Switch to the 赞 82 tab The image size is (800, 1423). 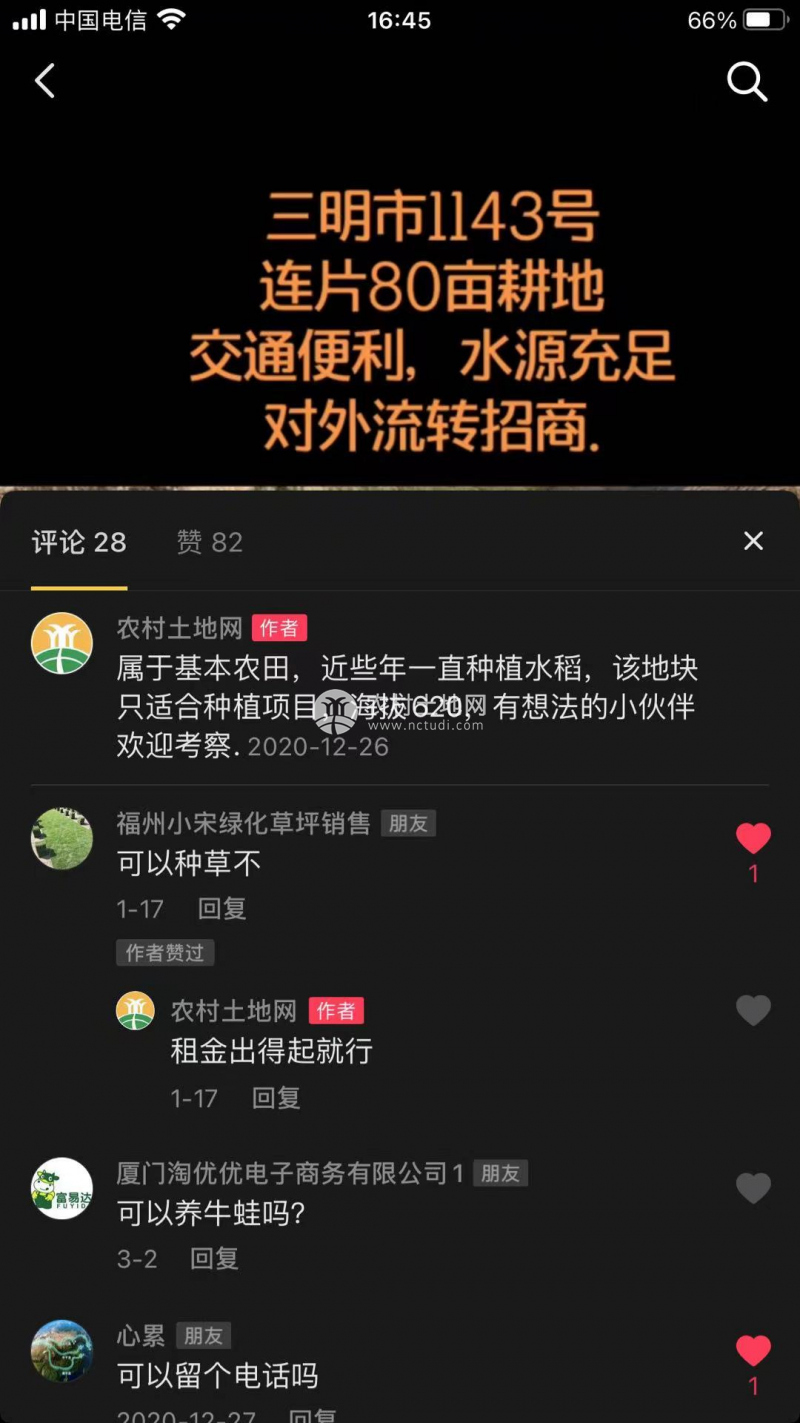click(x=210, y=542)
